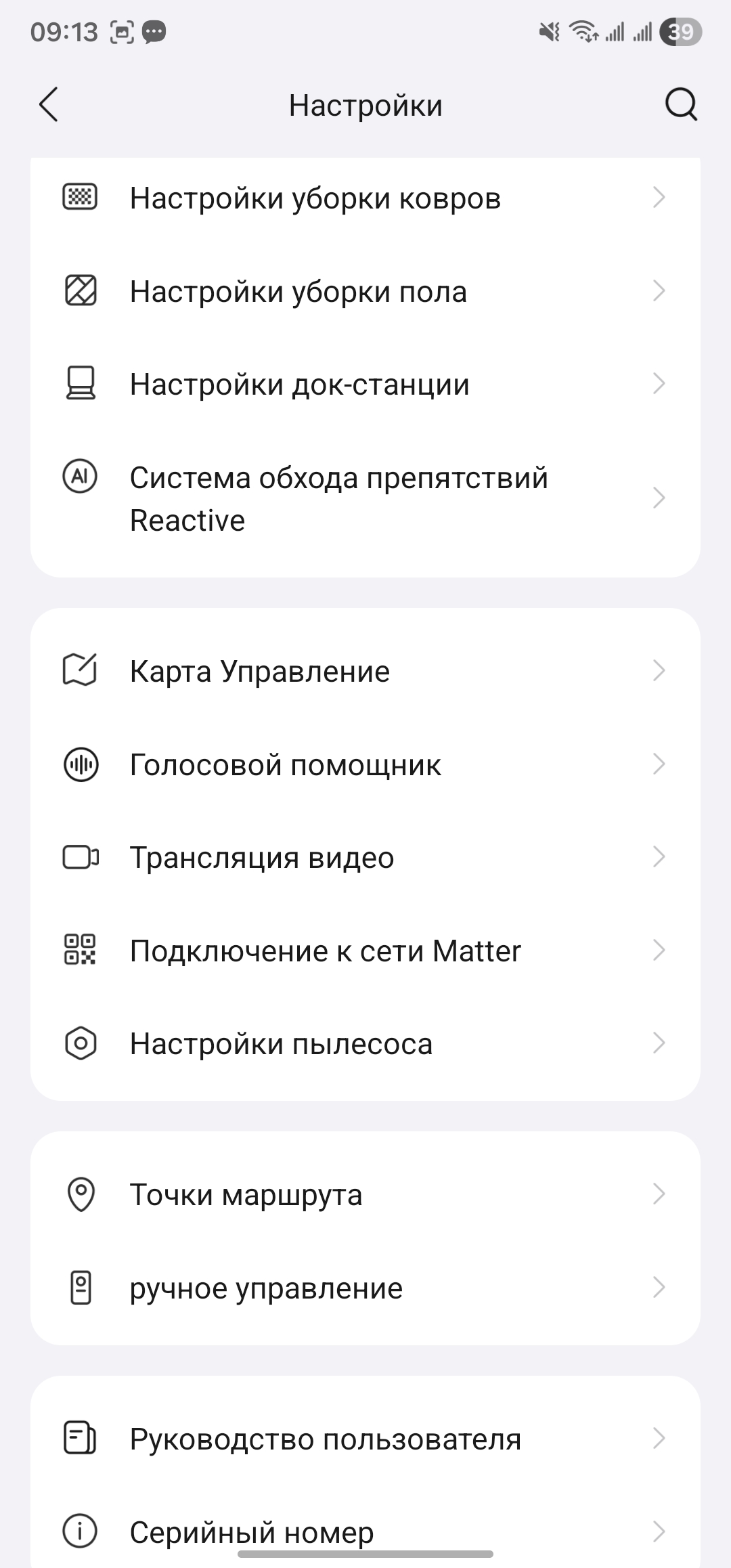Viewport: 731px width, 1568px height.
Task: Select Настройки док-станции
Action: point(365,384)
